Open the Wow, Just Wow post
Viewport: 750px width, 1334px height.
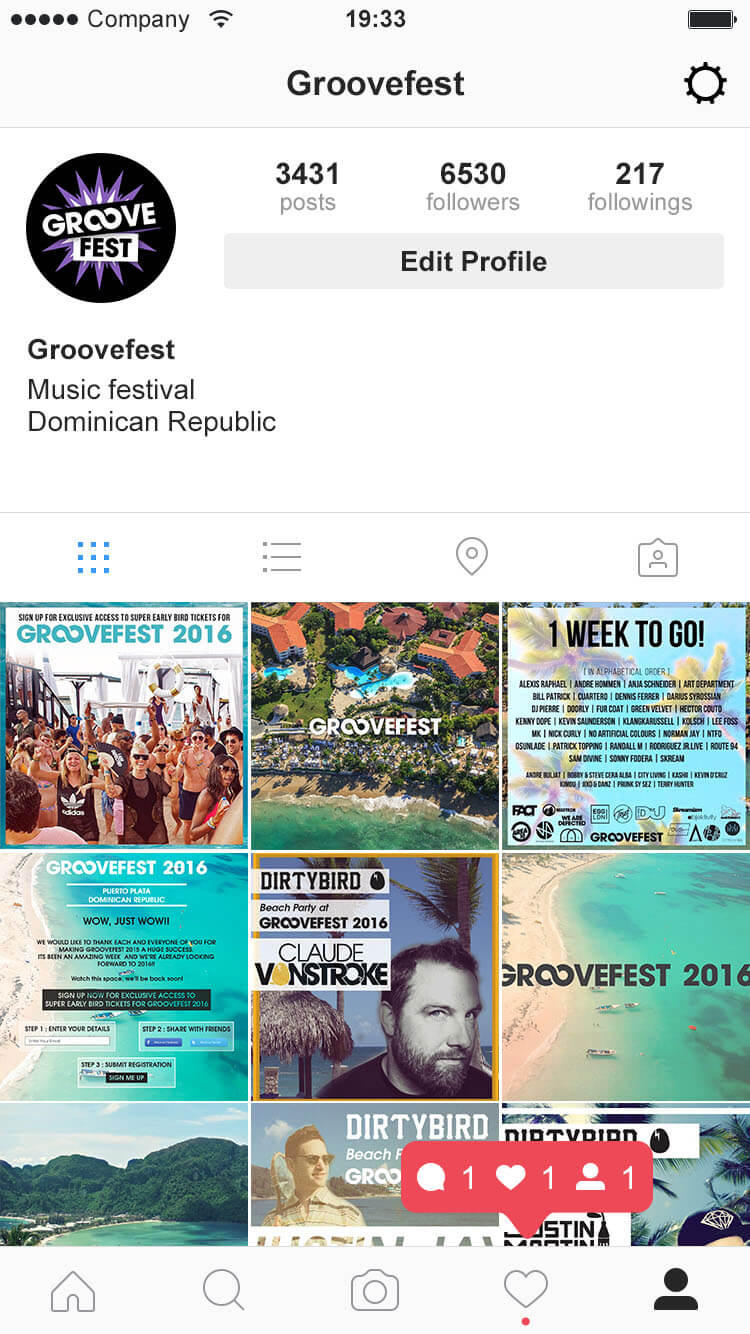point(124,976)
